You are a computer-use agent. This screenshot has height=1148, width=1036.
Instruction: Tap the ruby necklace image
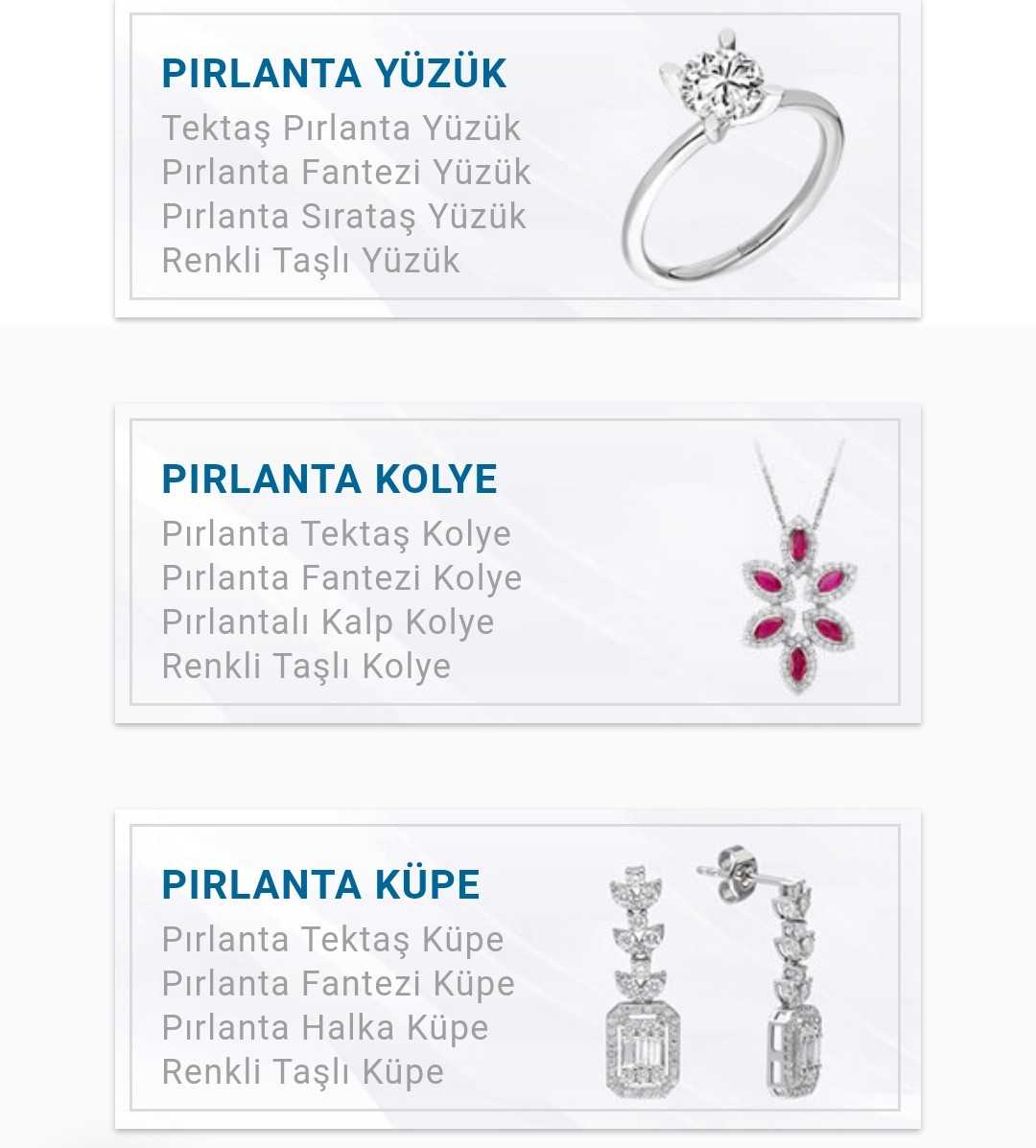[x=798, y=566]
